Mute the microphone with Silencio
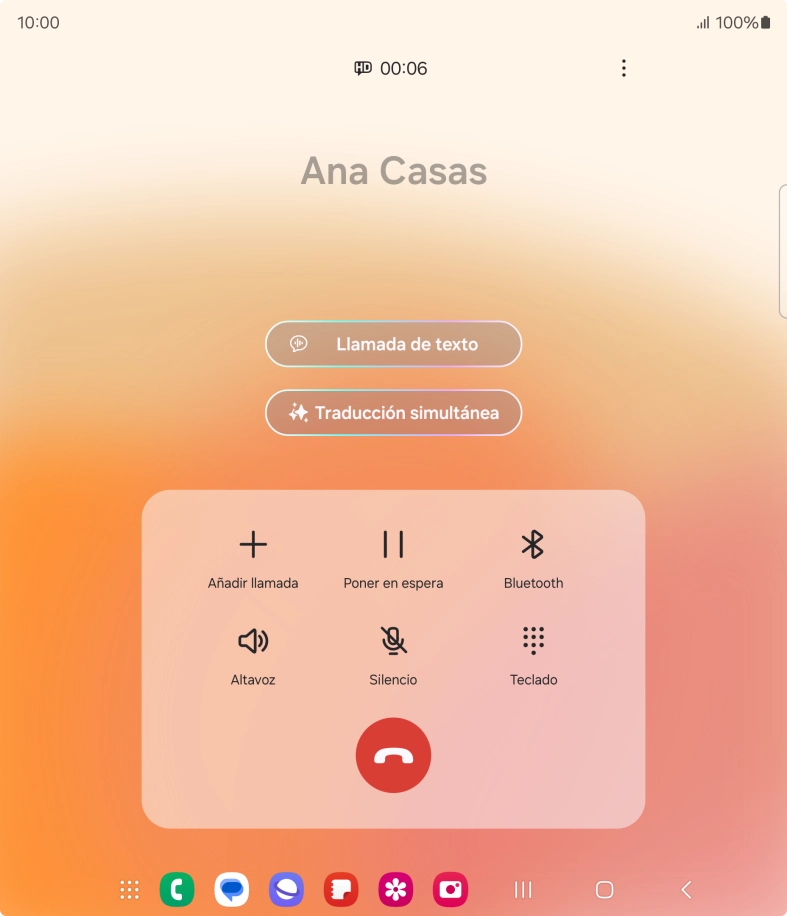 [x=393, y=653]
